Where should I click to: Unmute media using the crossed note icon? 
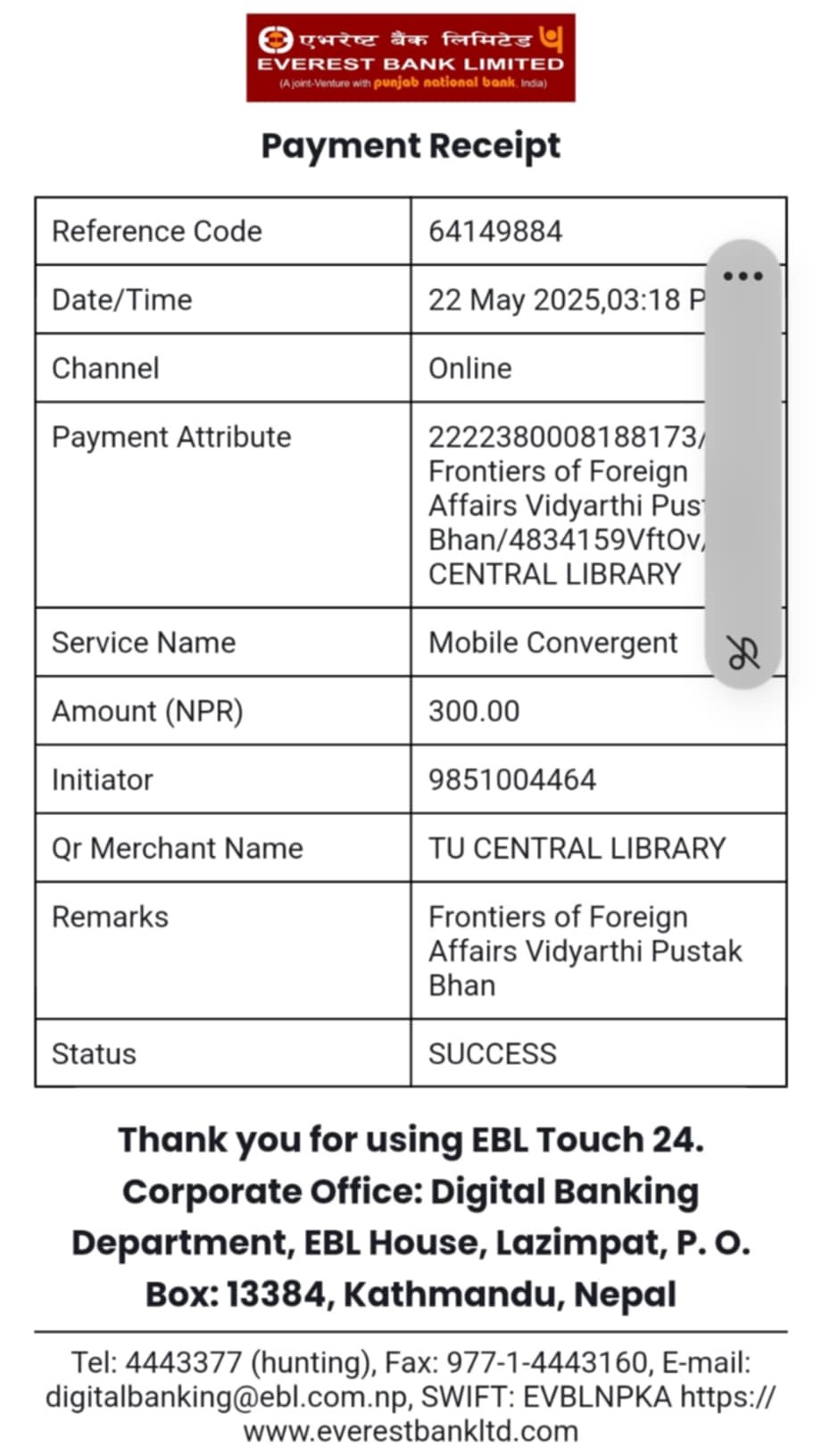743,653
